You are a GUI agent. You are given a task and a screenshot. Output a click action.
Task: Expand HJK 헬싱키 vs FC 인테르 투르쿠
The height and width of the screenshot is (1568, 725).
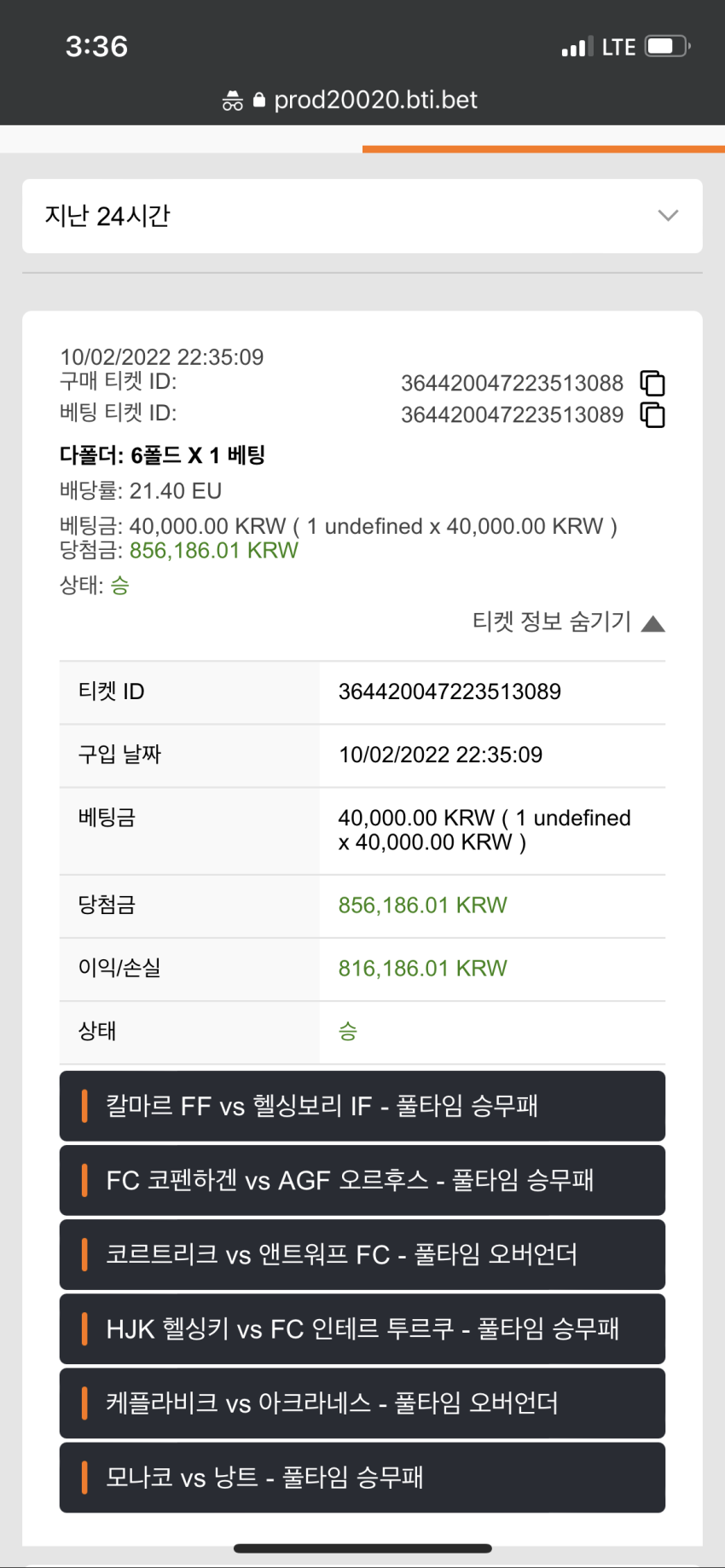362,1328
